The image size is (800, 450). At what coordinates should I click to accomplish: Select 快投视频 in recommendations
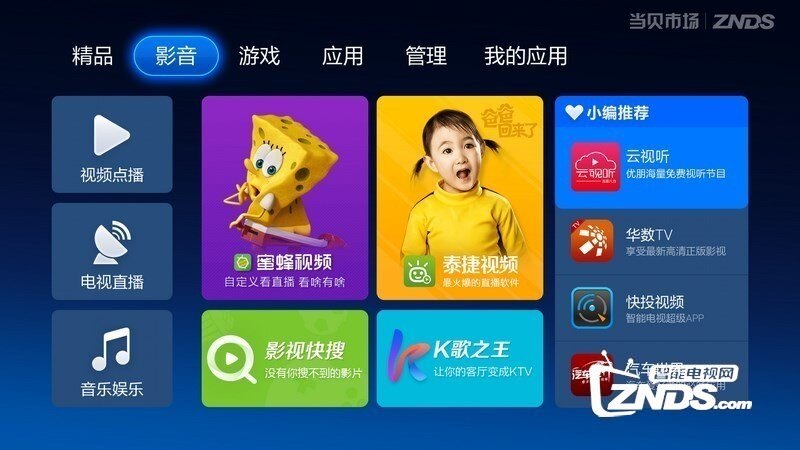coord(651,308)
